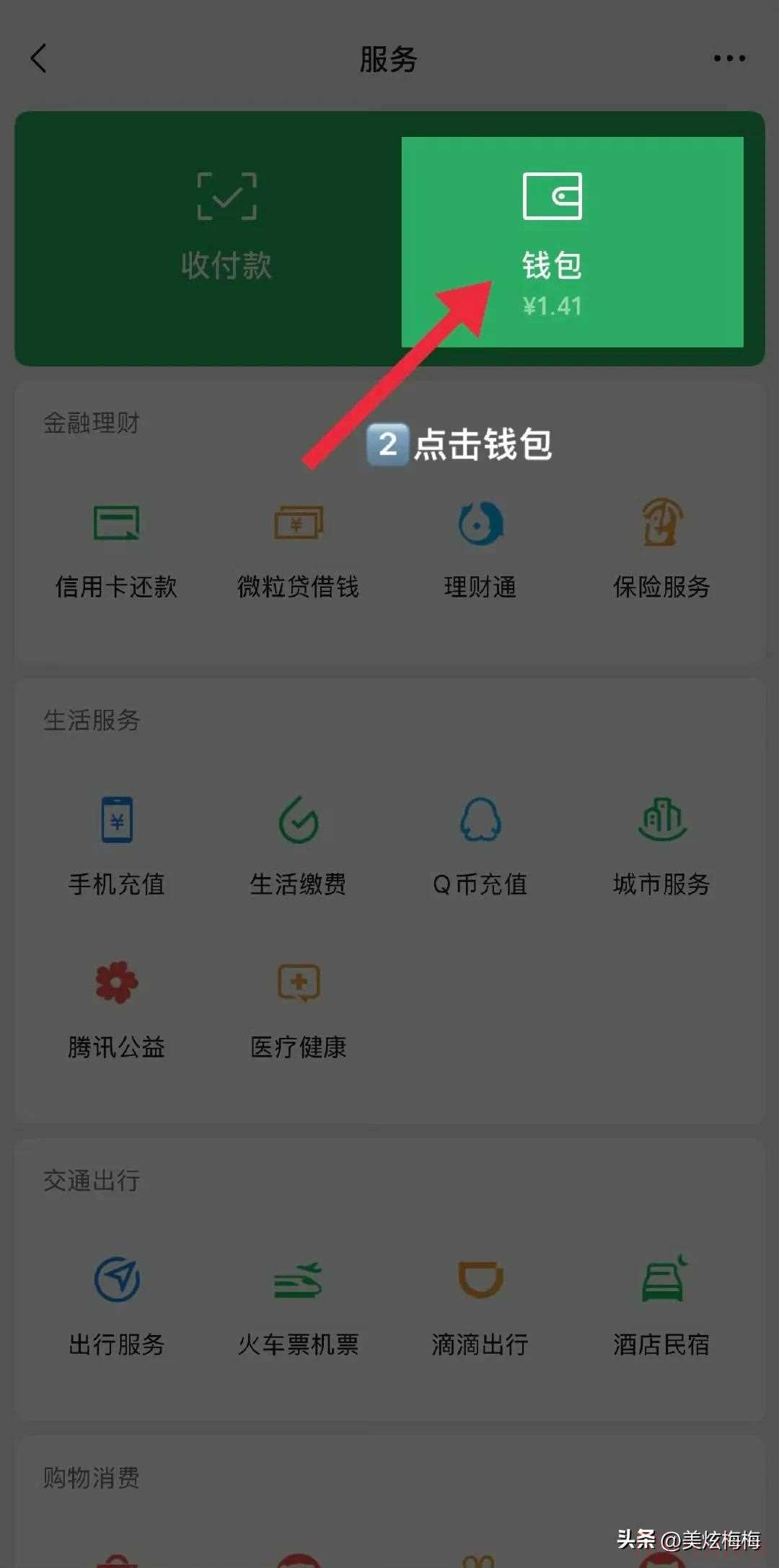This screenshot has height=1568, width=779.
Task: Select 生活缴费 utilities payment
Action: click(299, 845)
